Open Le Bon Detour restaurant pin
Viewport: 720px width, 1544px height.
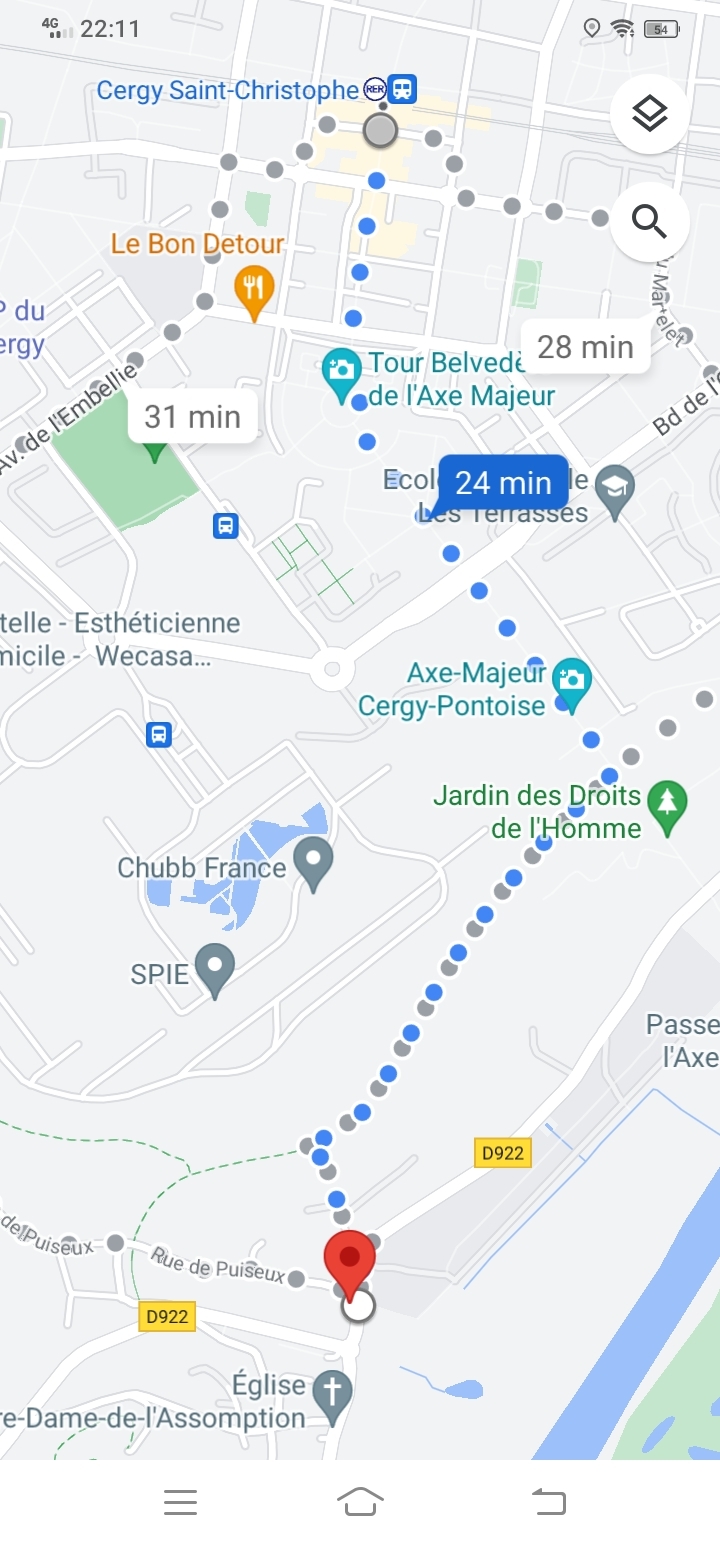(254, 289)
